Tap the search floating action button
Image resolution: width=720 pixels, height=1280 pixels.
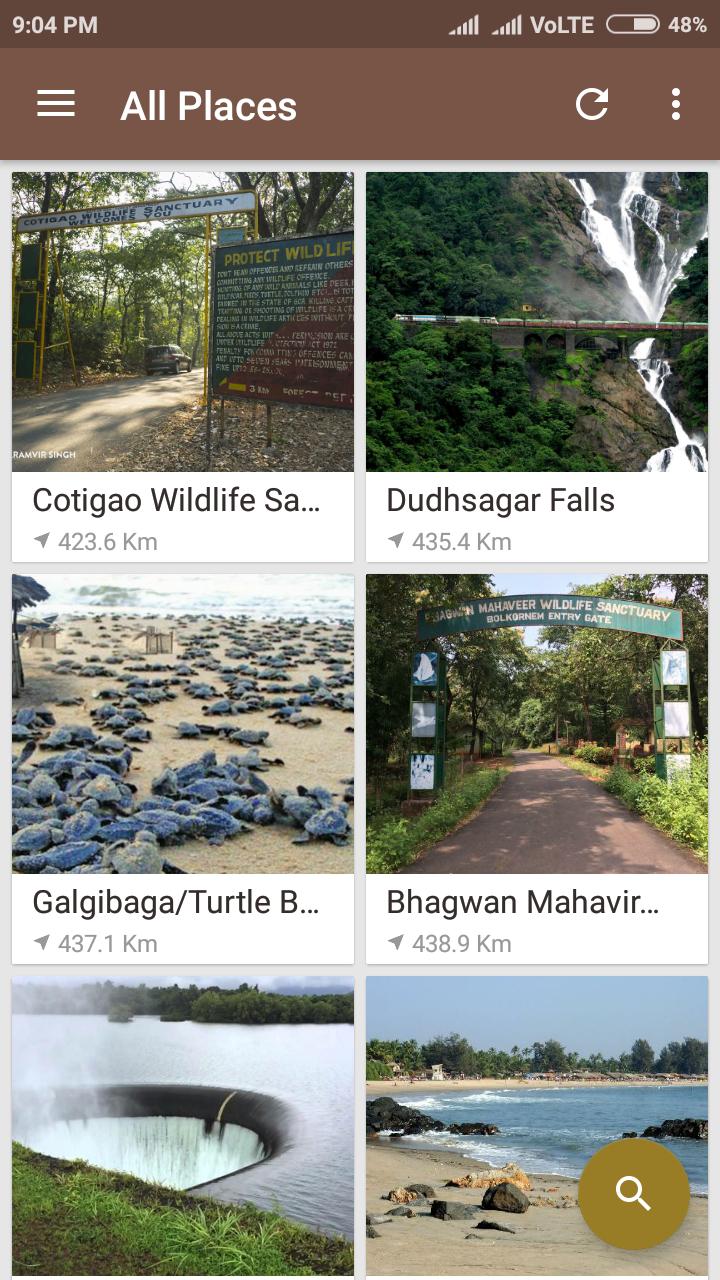pyautogui.click(x=632, y=1193)
